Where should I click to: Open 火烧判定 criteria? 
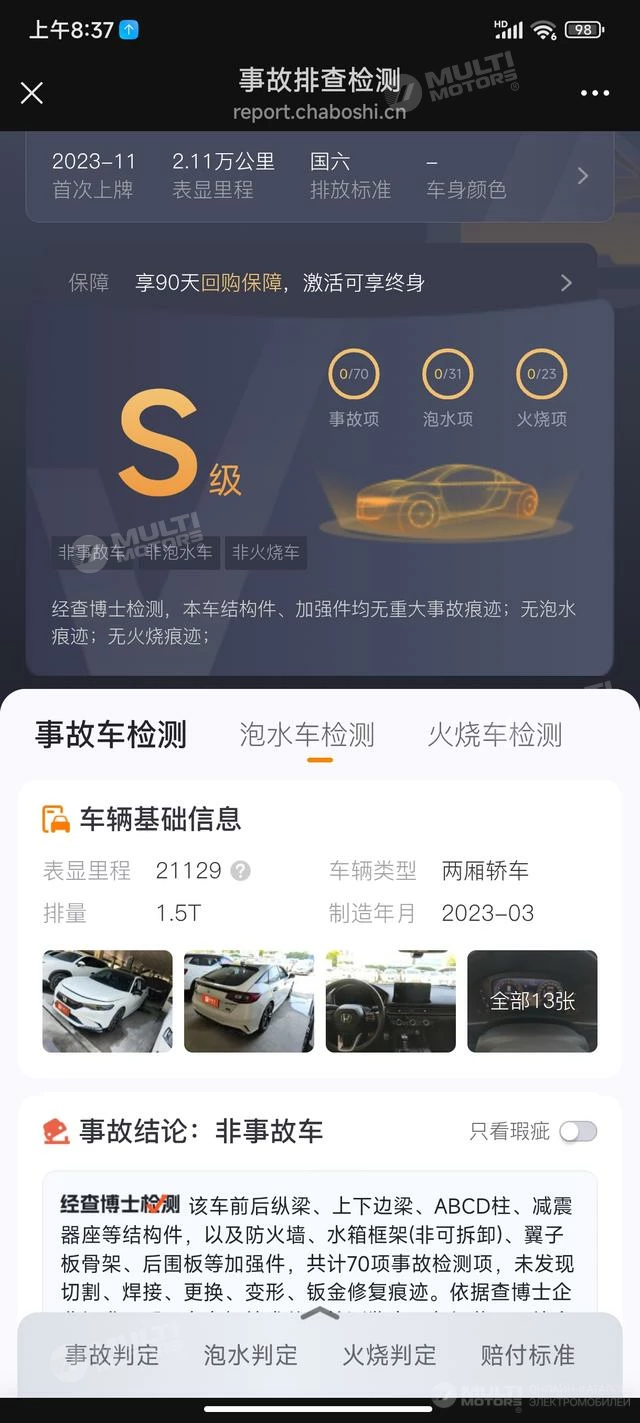(x=389, y=1355)
